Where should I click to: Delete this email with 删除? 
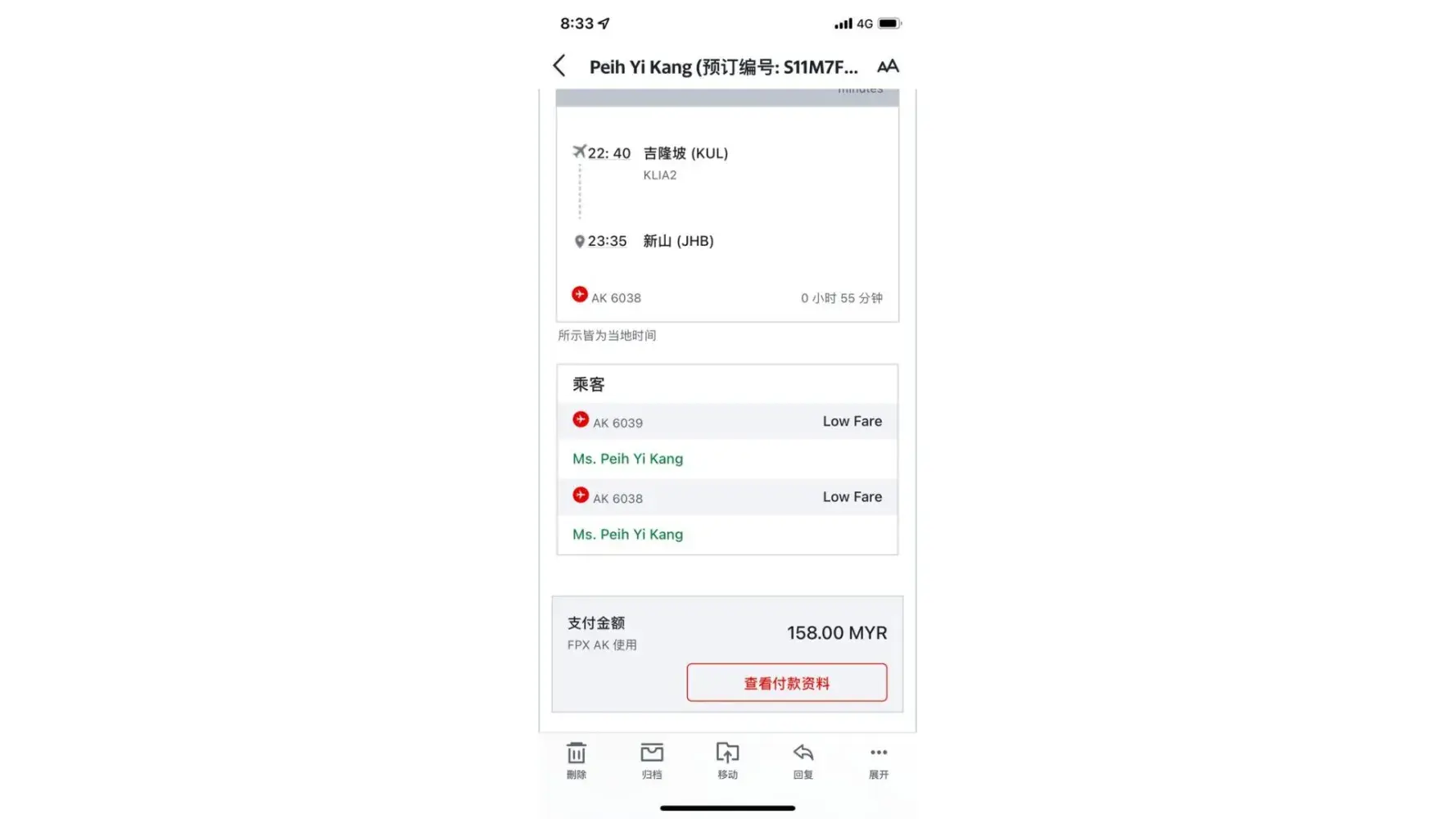click(x=577, y=759)
